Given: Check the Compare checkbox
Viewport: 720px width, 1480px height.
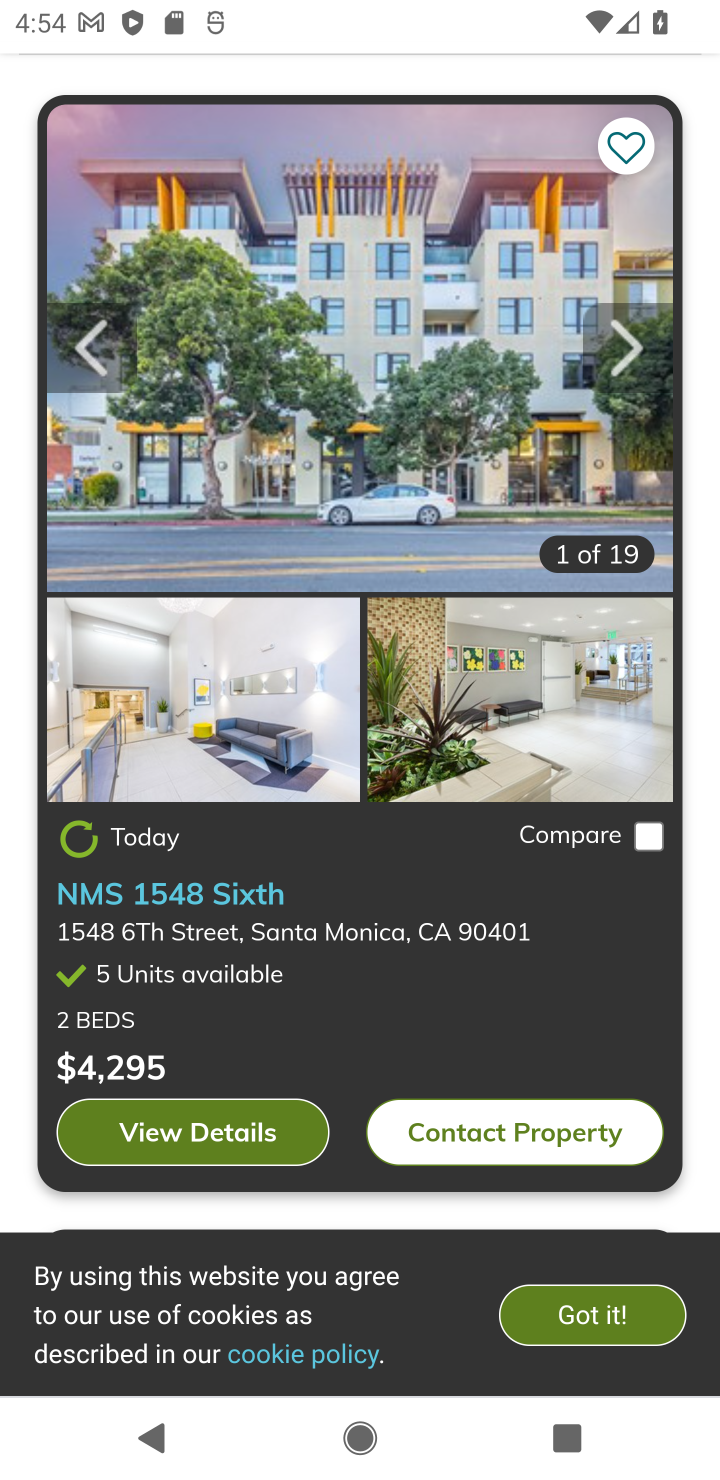Looking at the screenshot, I should 649,836.
